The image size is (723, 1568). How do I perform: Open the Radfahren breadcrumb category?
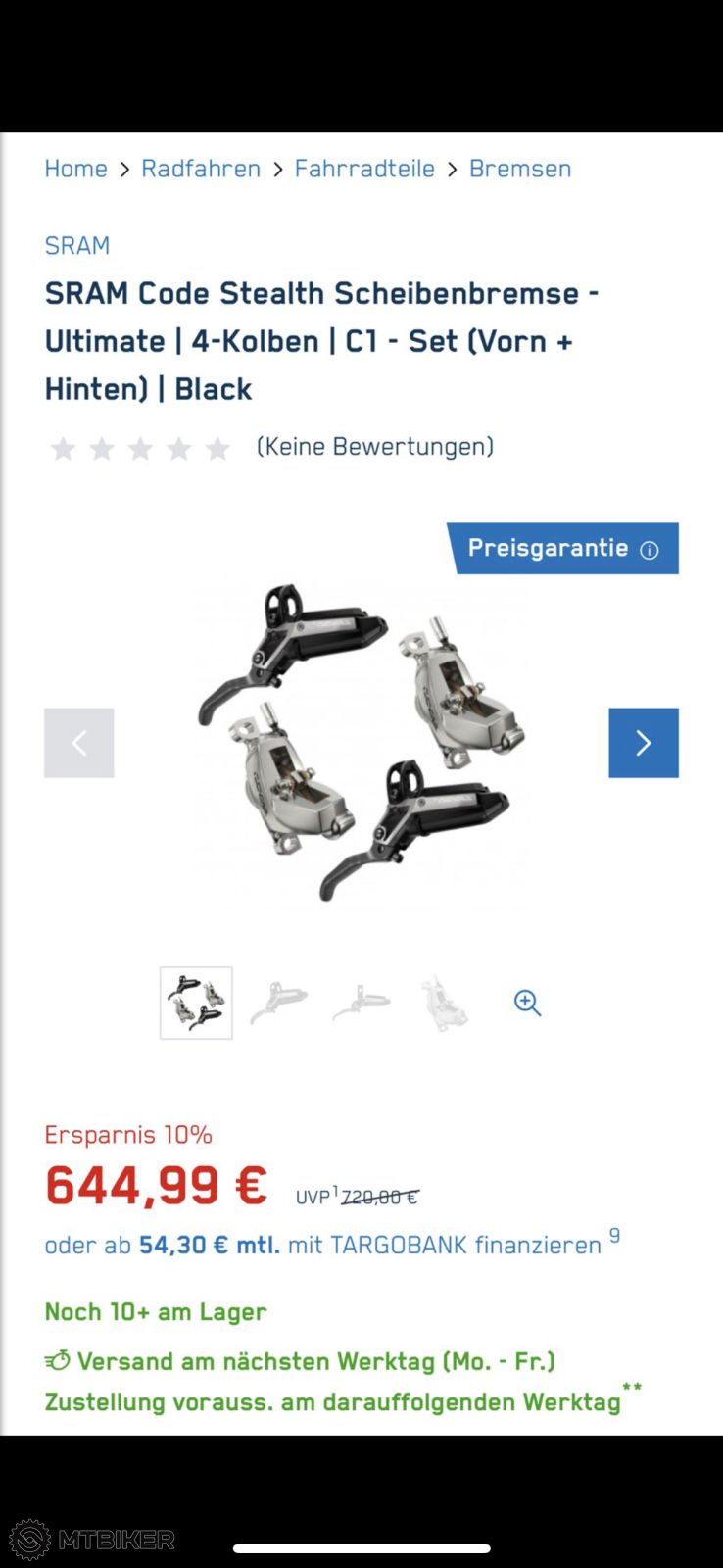click(201, 169)
